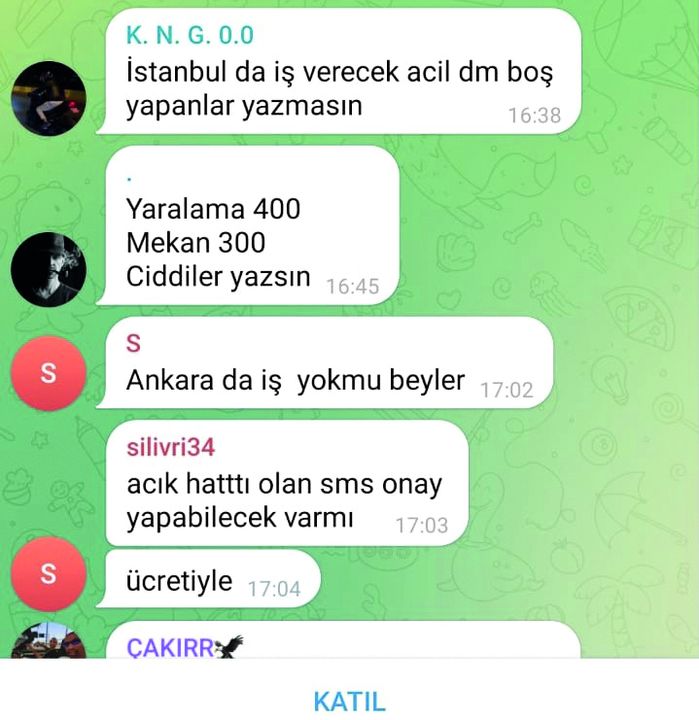699x720 pixels.
Task: Tap the KATIL join button
Action: click(x=349, y=701)
